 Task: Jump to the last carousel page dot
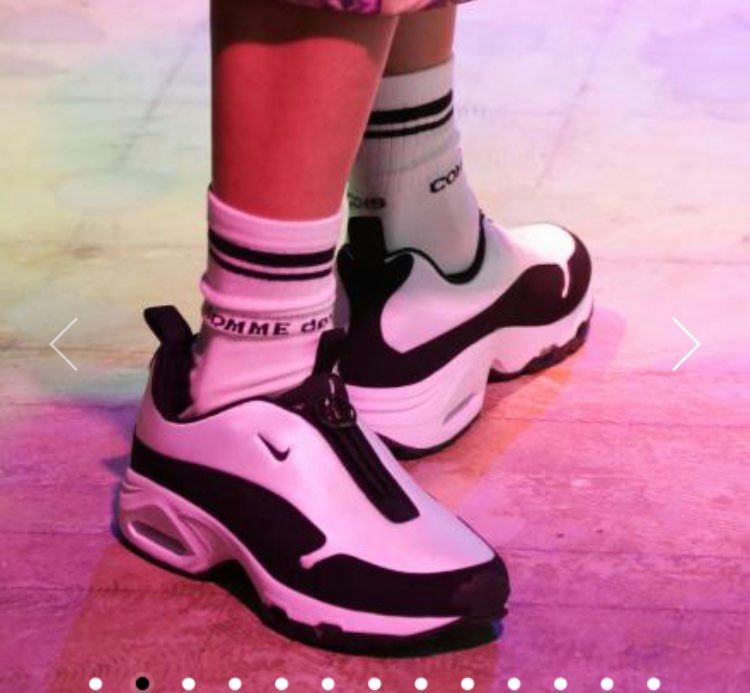[x=654, y=684]
